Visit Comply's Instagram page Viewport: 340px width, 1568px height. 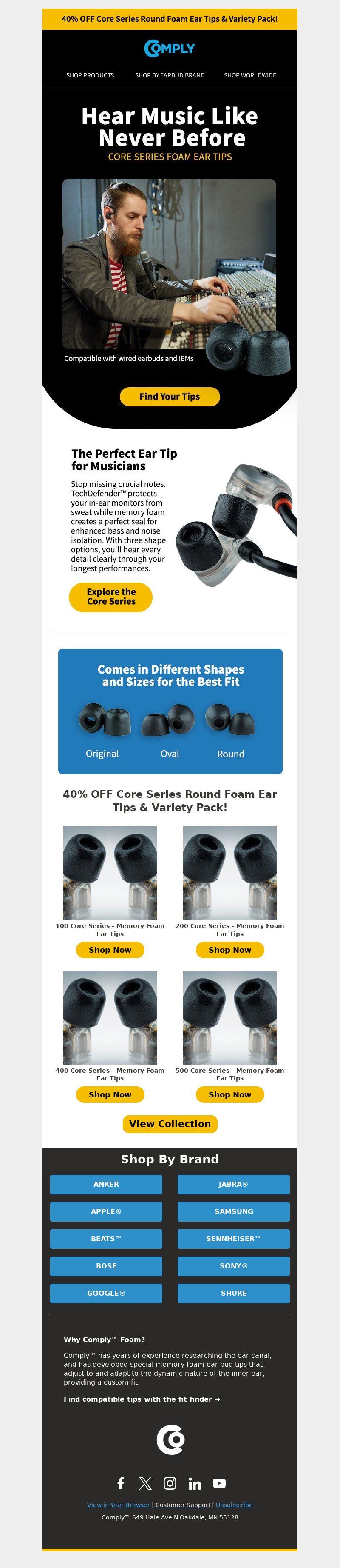coord(170,1483)
